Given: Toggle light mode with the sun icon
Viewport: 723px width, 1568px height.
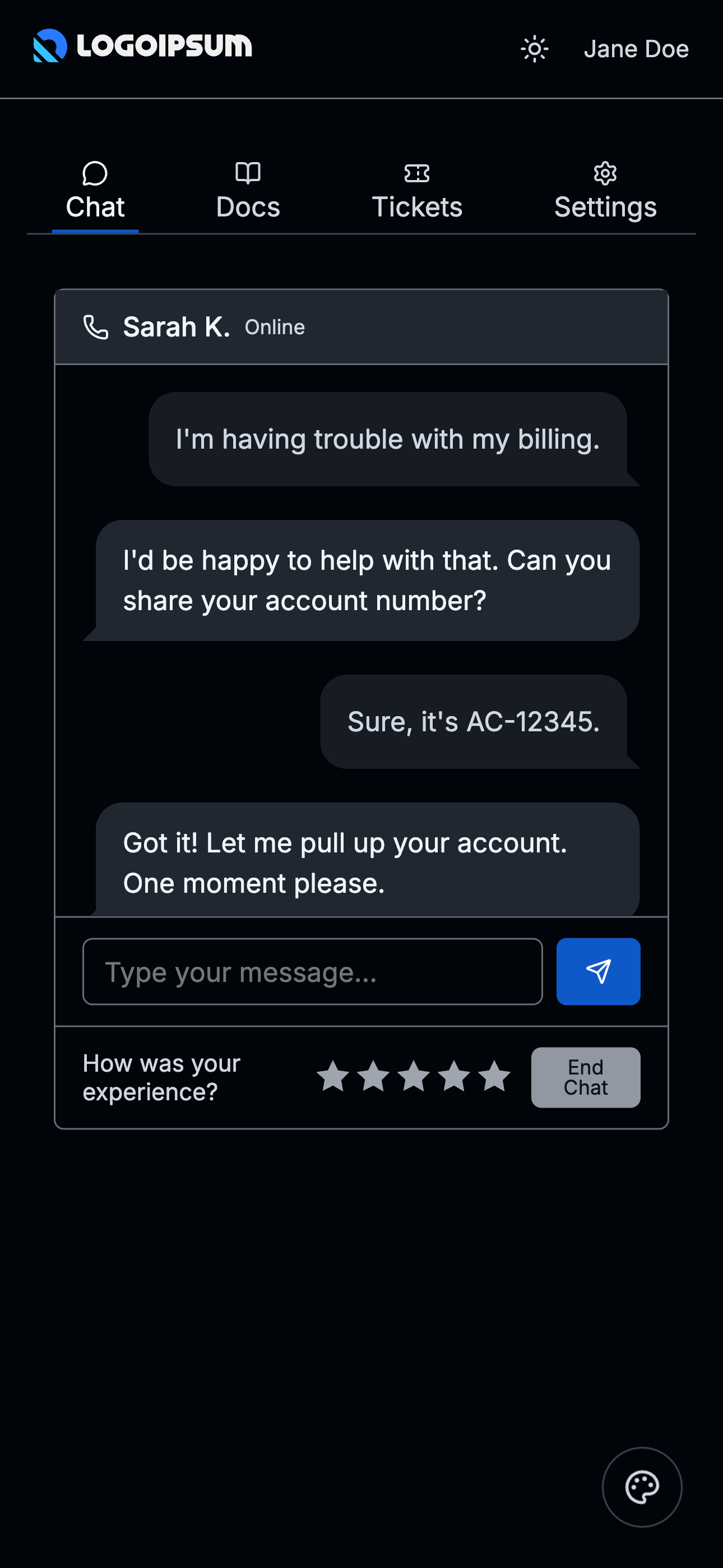Looking at the screenshot, I should tap(534, 49).
